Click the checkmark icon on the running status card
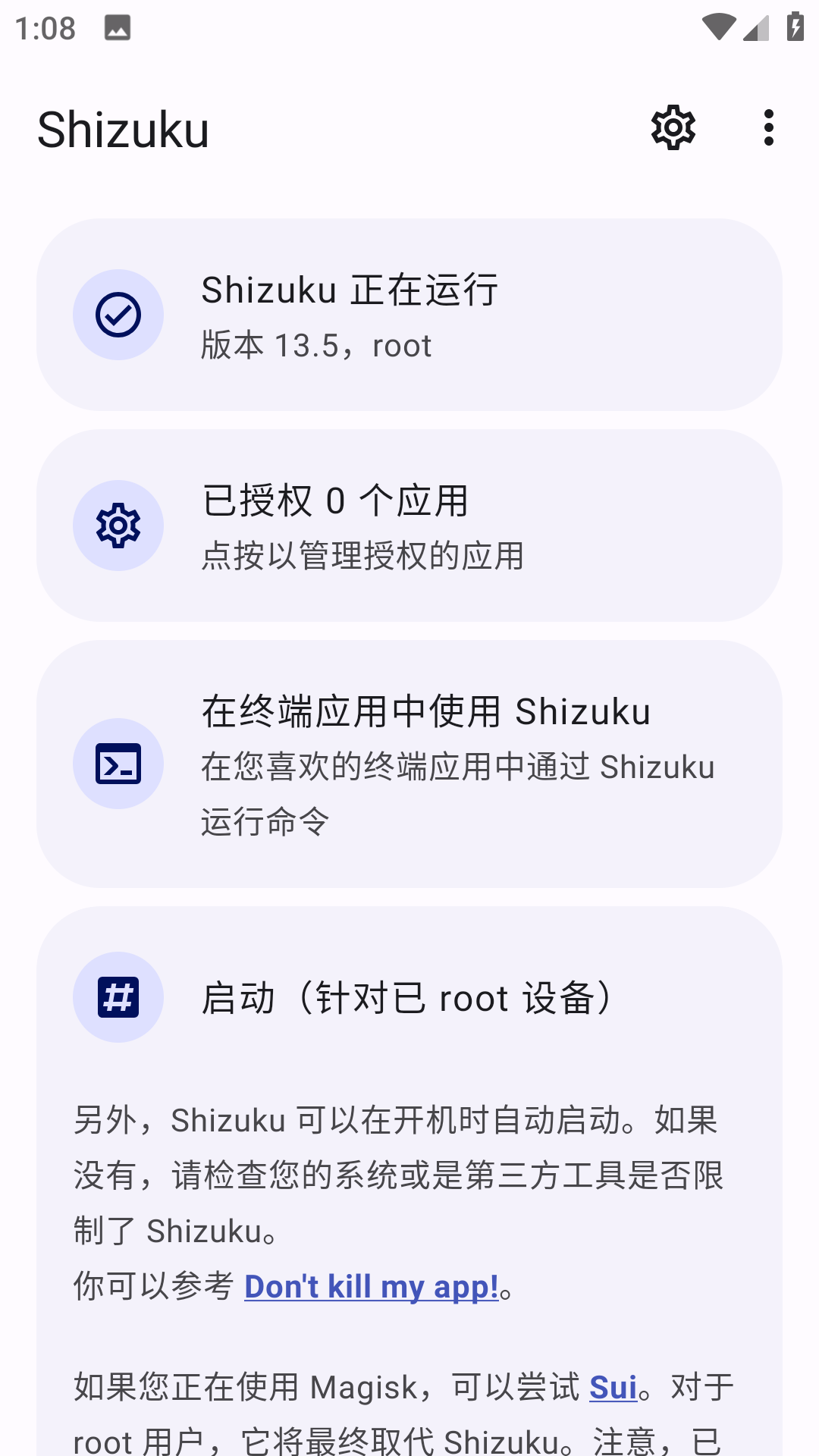This screenshot has width=819, height=1456. pos(118,313)
